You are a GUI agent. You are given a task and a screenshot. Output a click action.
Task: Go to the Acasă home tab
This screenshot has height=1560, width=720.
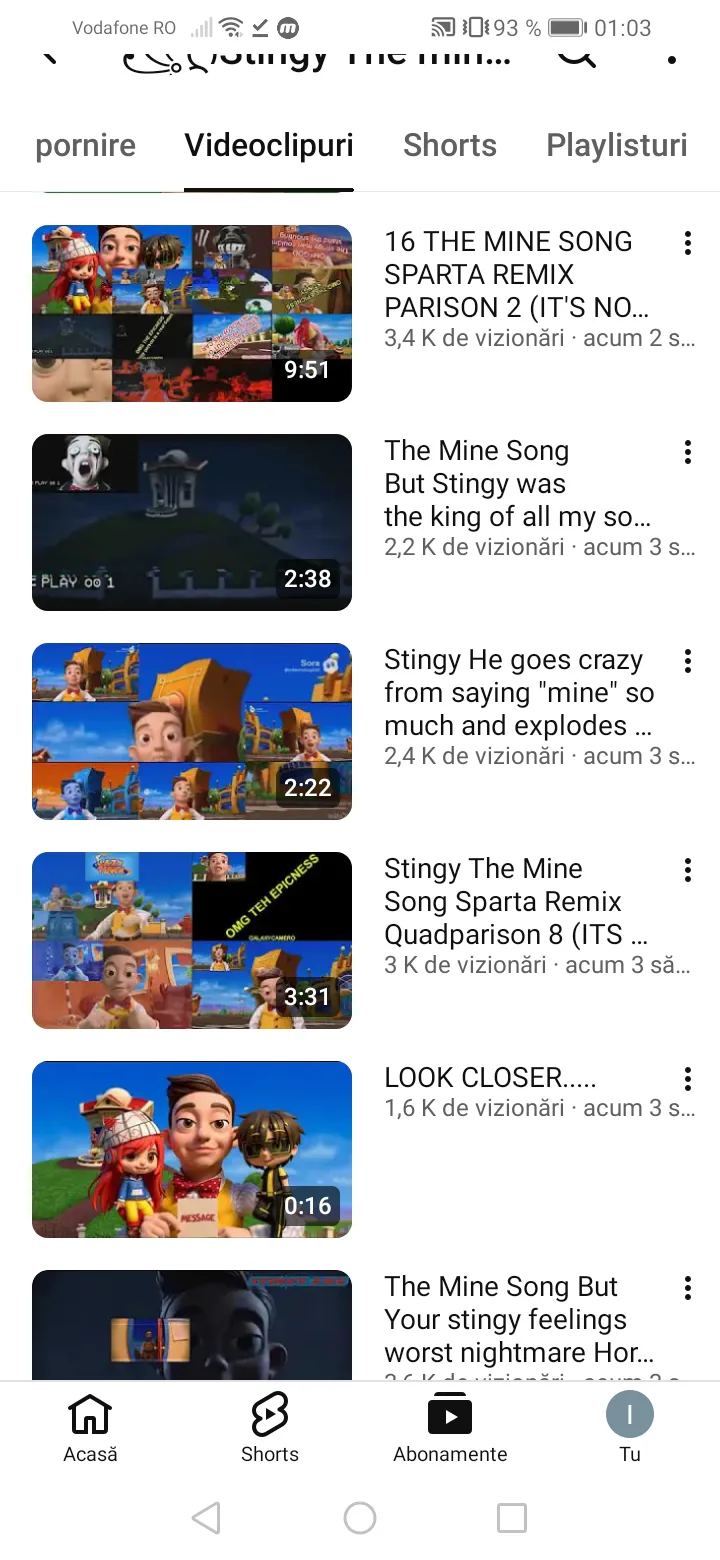90,1428
